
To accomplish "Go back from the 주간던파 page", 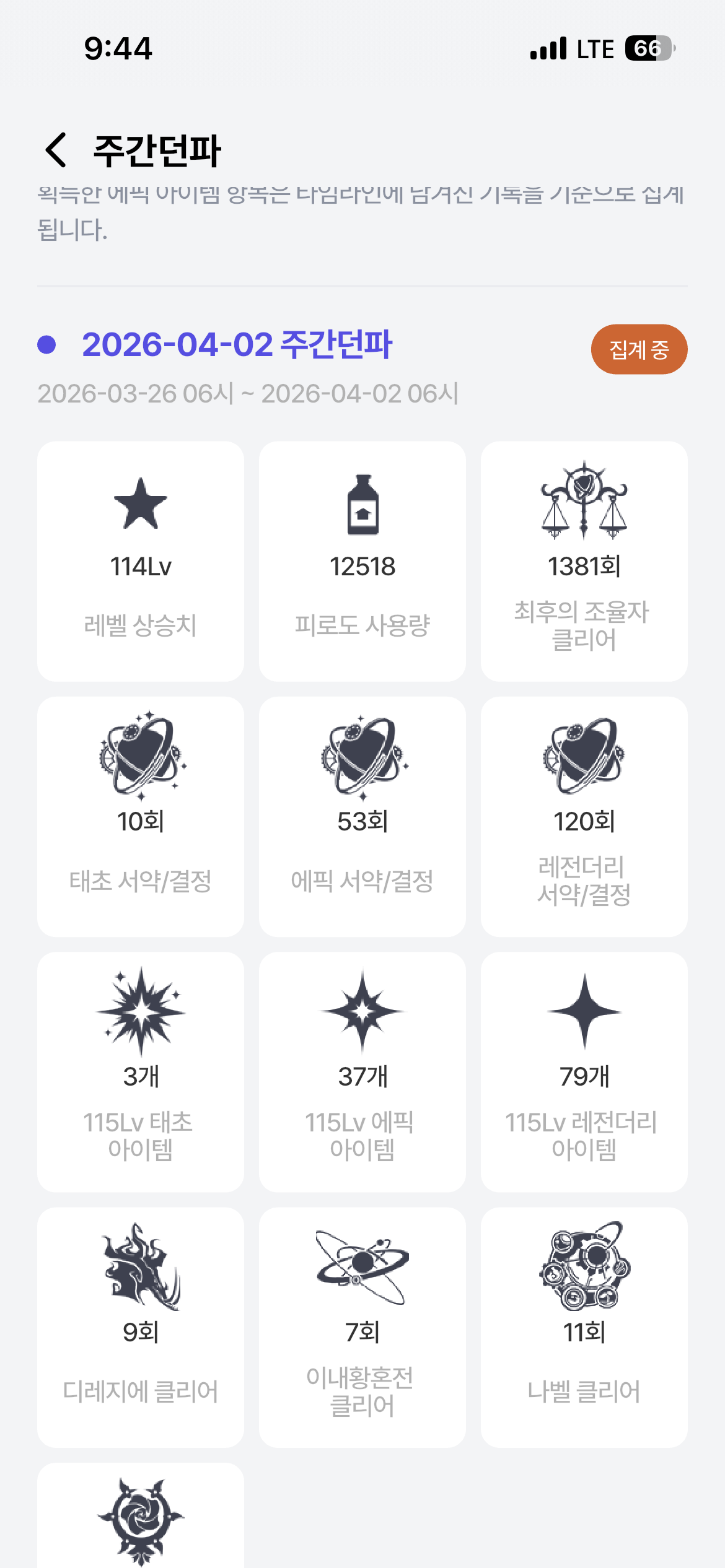I will pyautogui.click(x=56, y=150).
